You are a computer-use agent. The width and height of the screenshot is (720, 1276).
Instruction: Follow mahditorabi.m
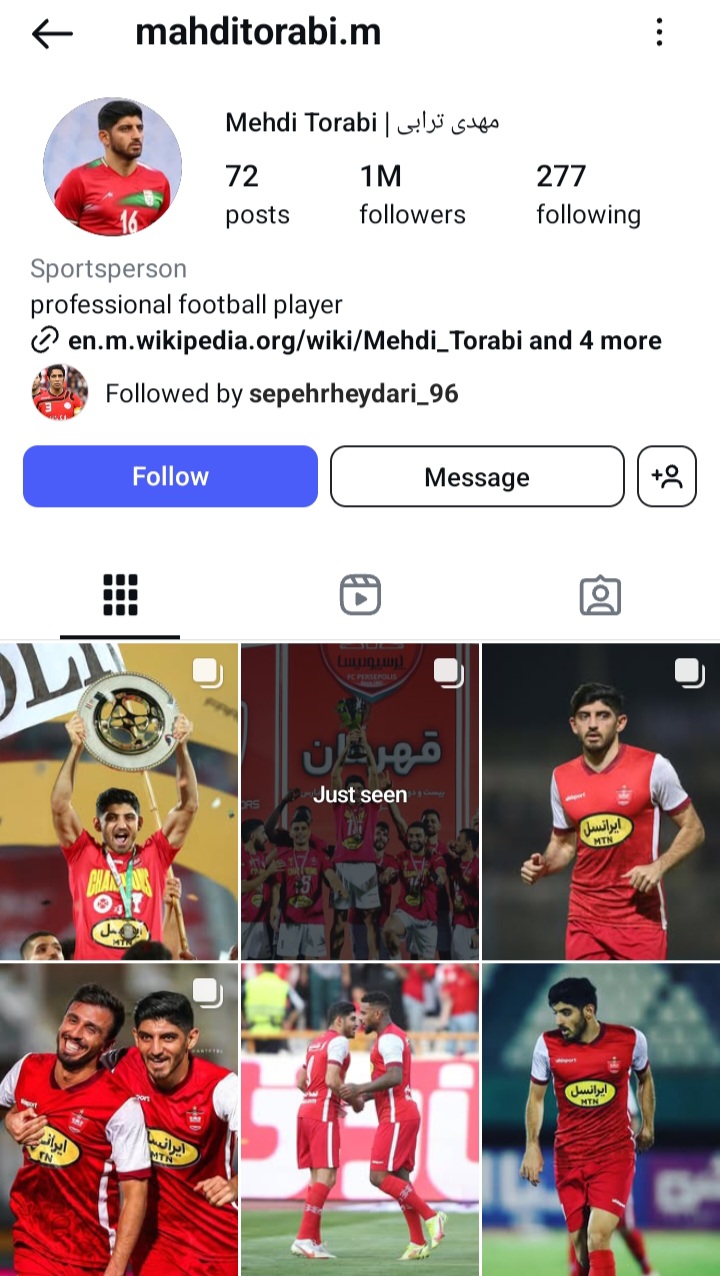pyautogui.click(x=170, y=476)
